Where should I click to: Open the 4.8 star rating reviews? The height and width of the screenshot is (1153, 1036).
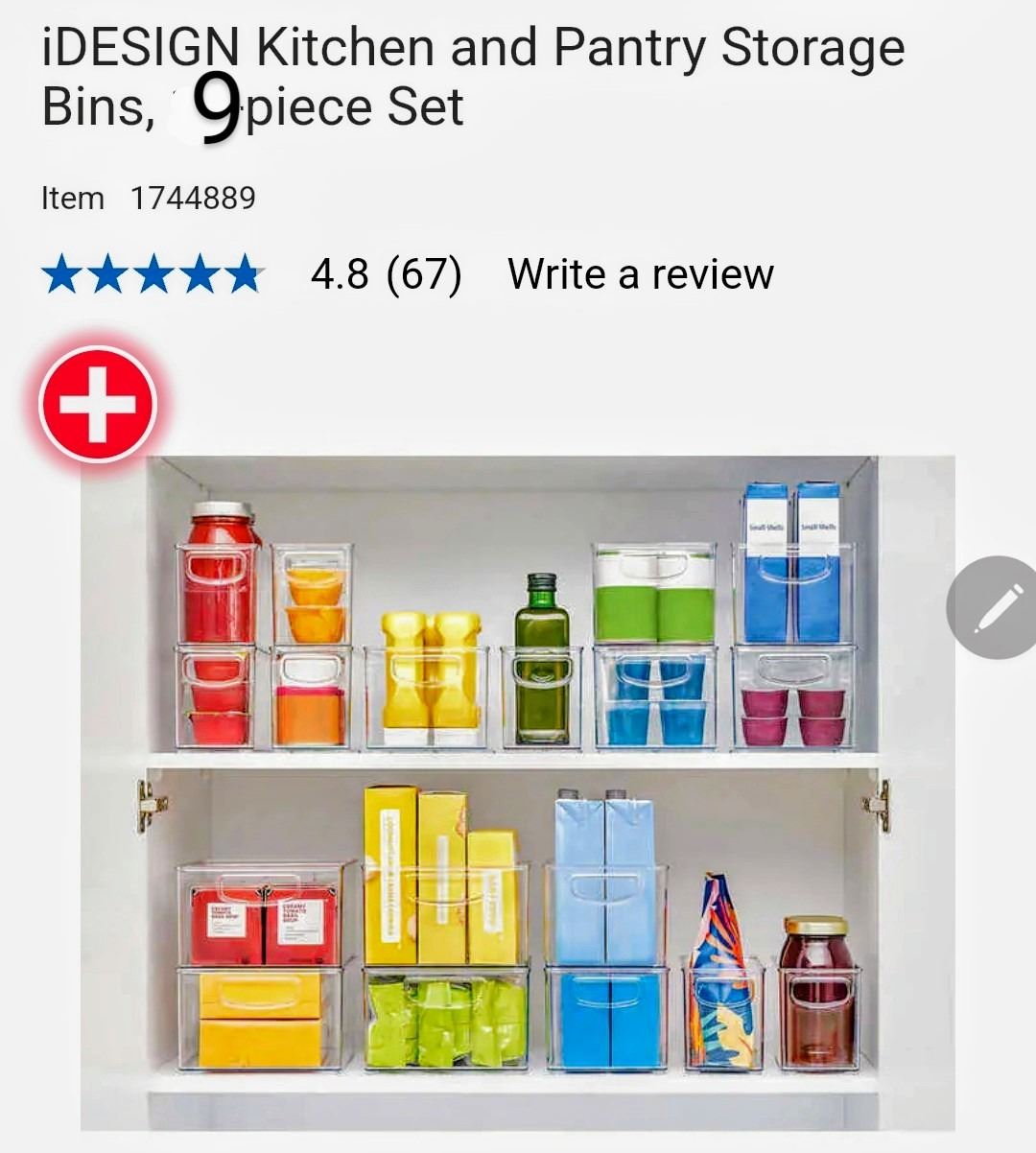click(249, 274)
